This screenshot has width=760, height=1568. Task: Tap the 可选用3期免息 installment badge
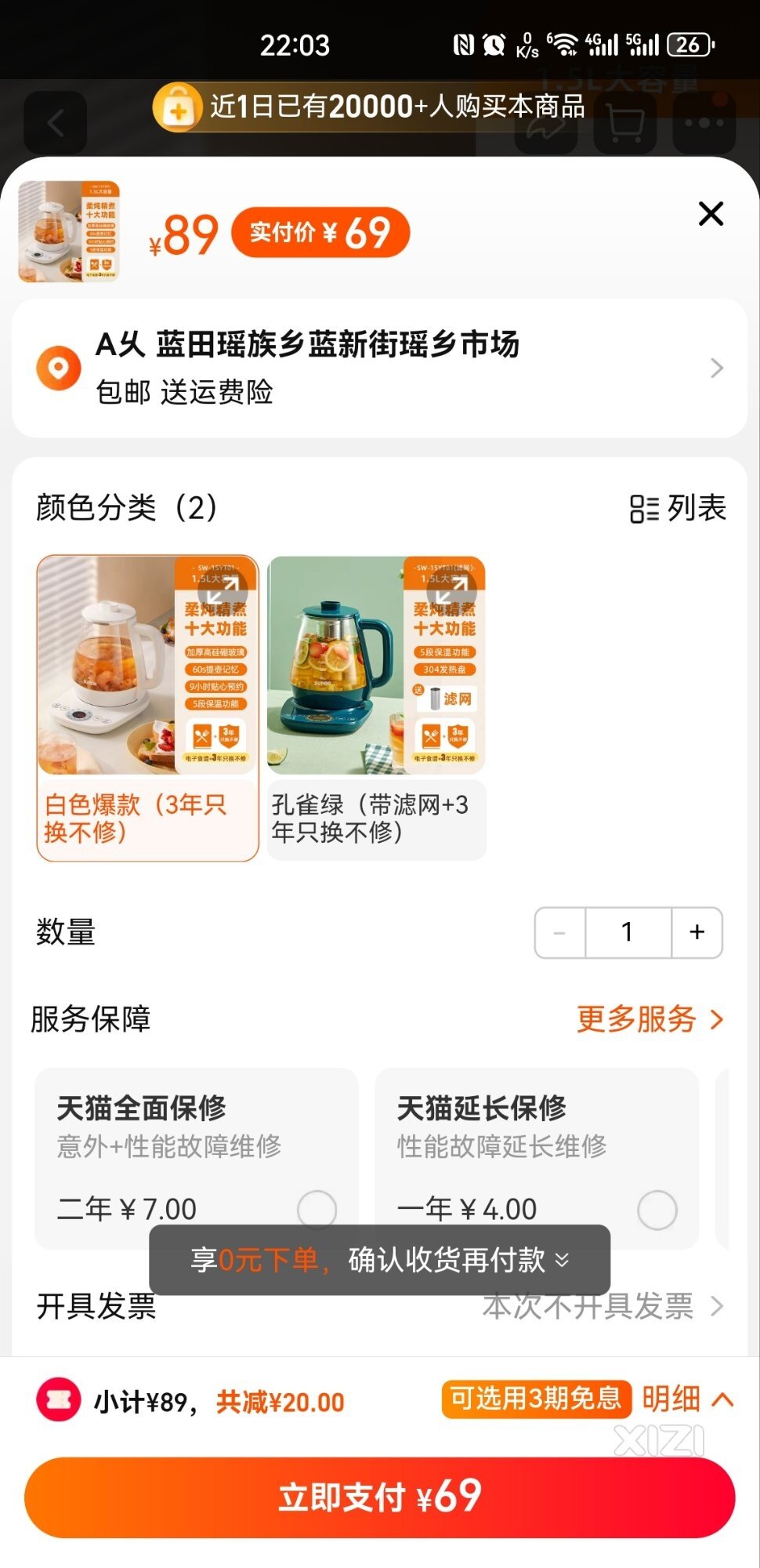point(536,1399)
